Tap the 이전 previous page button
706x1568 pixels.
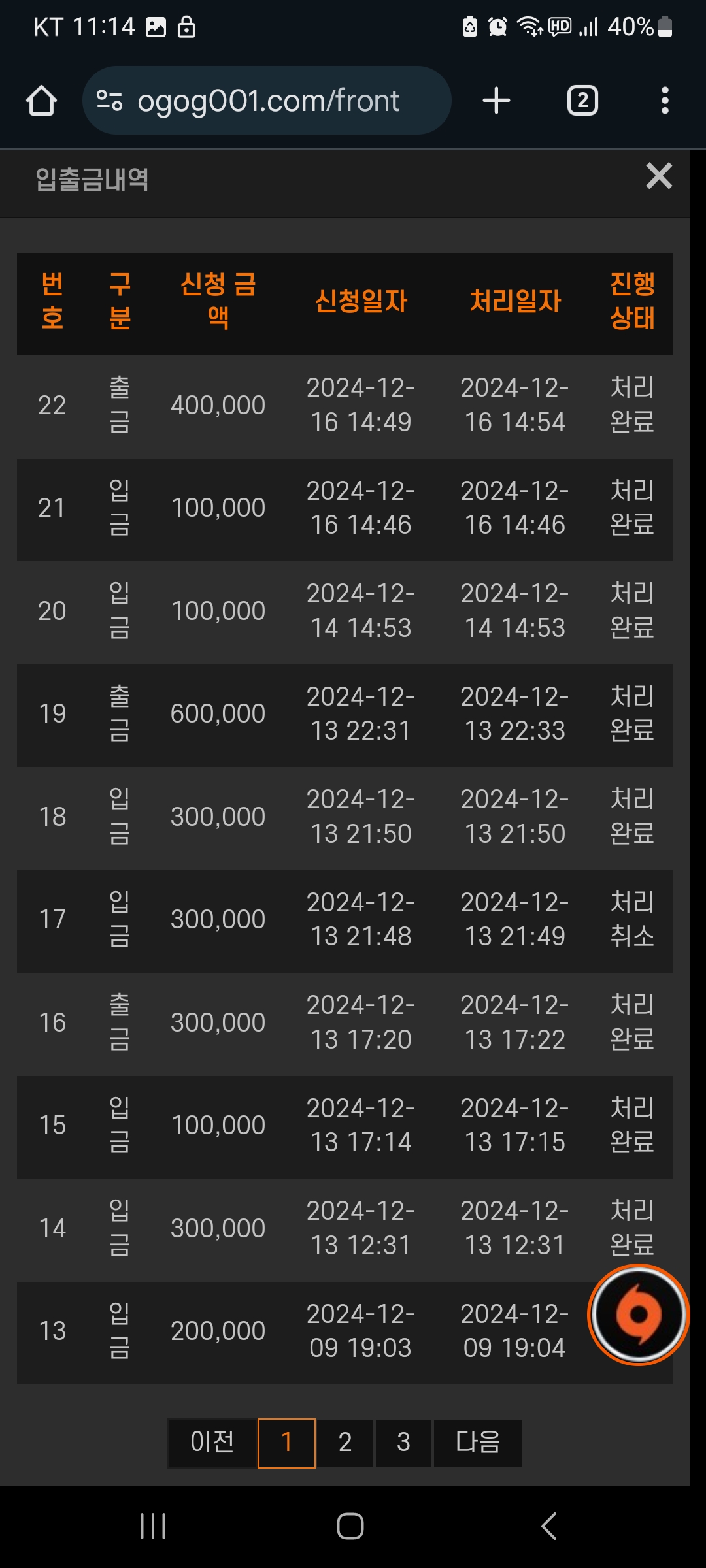pyautogui.click(x=212, y=1443)
